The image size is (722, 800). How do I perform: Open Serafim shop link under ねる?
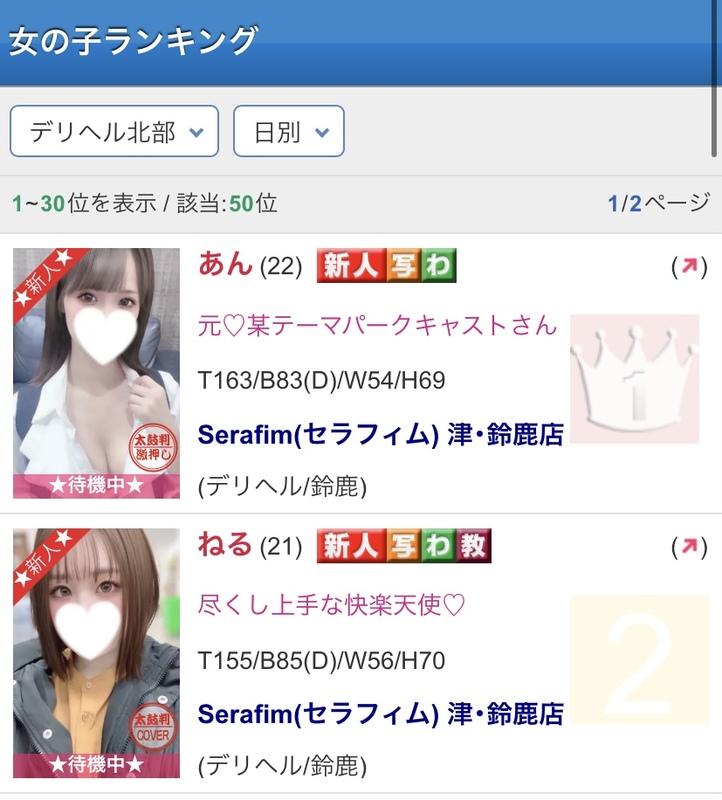(x=380, y=714)
